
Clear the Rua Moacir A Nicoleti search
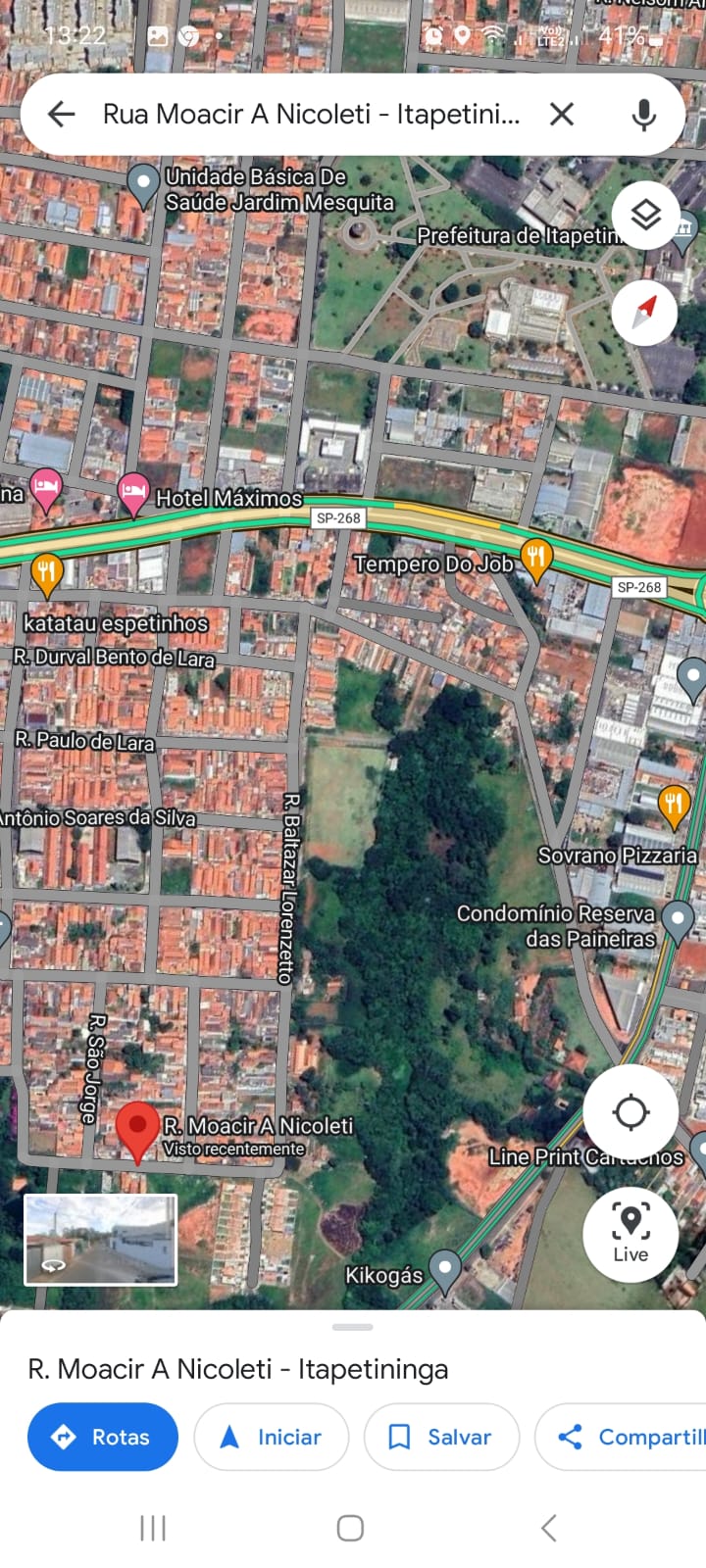tap(562, 115)
